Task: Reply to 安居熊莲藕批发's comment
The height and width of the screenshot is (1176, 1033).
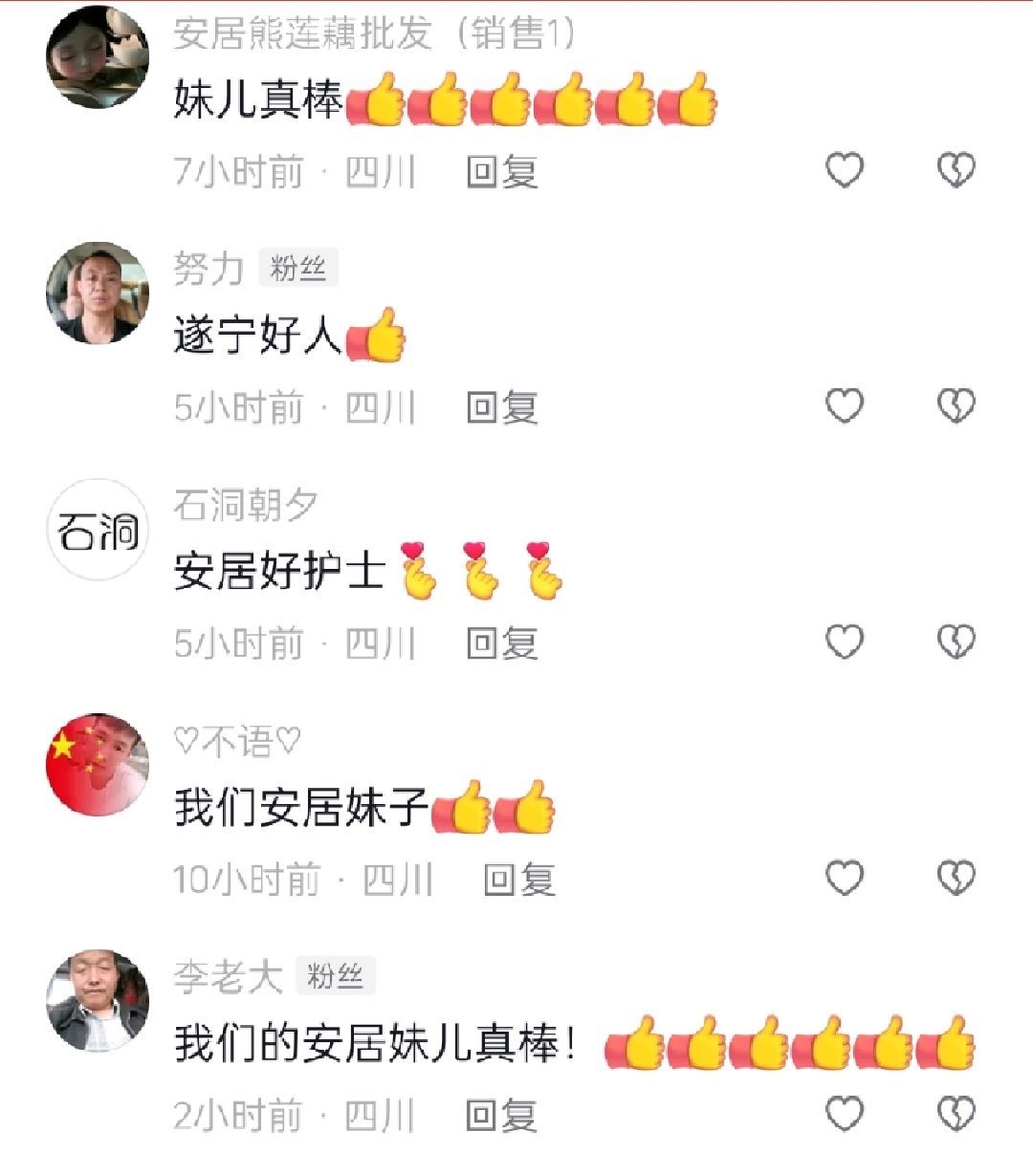Action: pos(502,172)
